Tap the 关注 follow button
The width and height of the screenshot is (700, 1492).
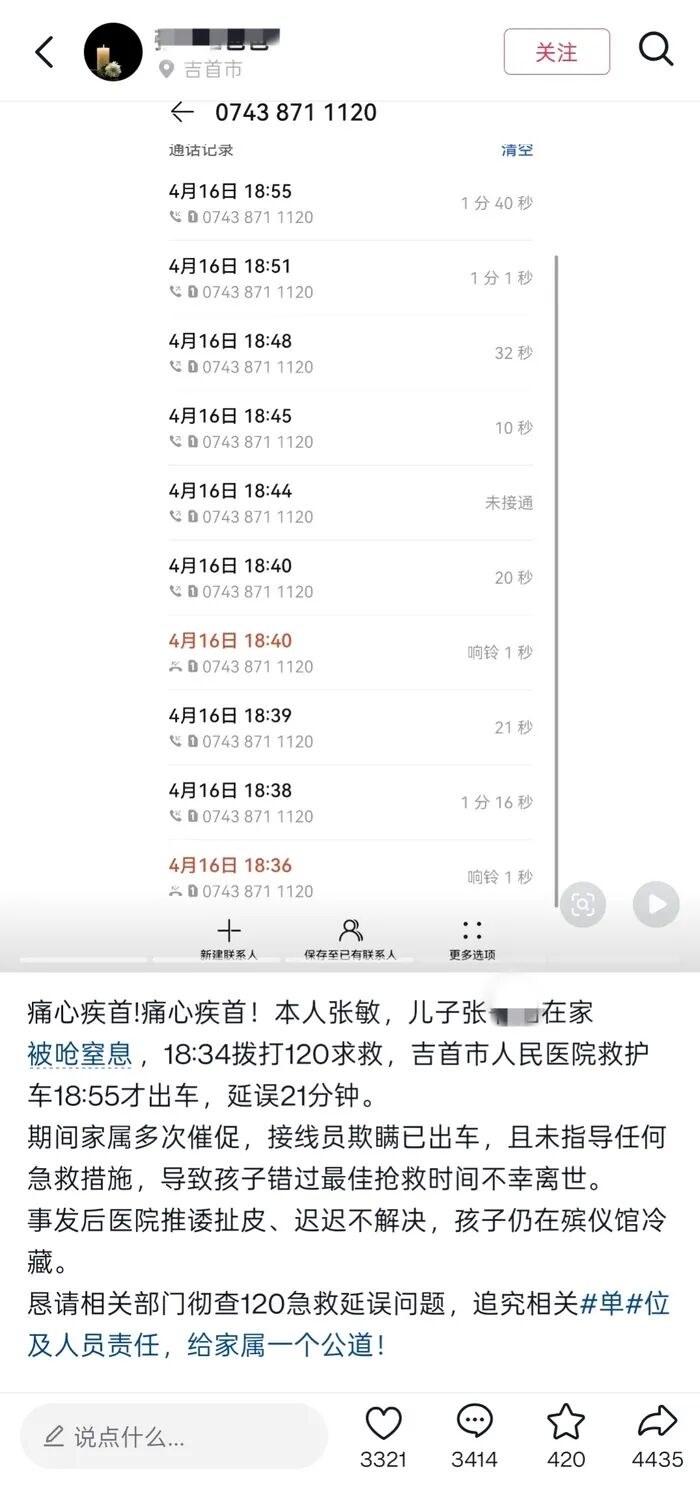click(556, 52)
